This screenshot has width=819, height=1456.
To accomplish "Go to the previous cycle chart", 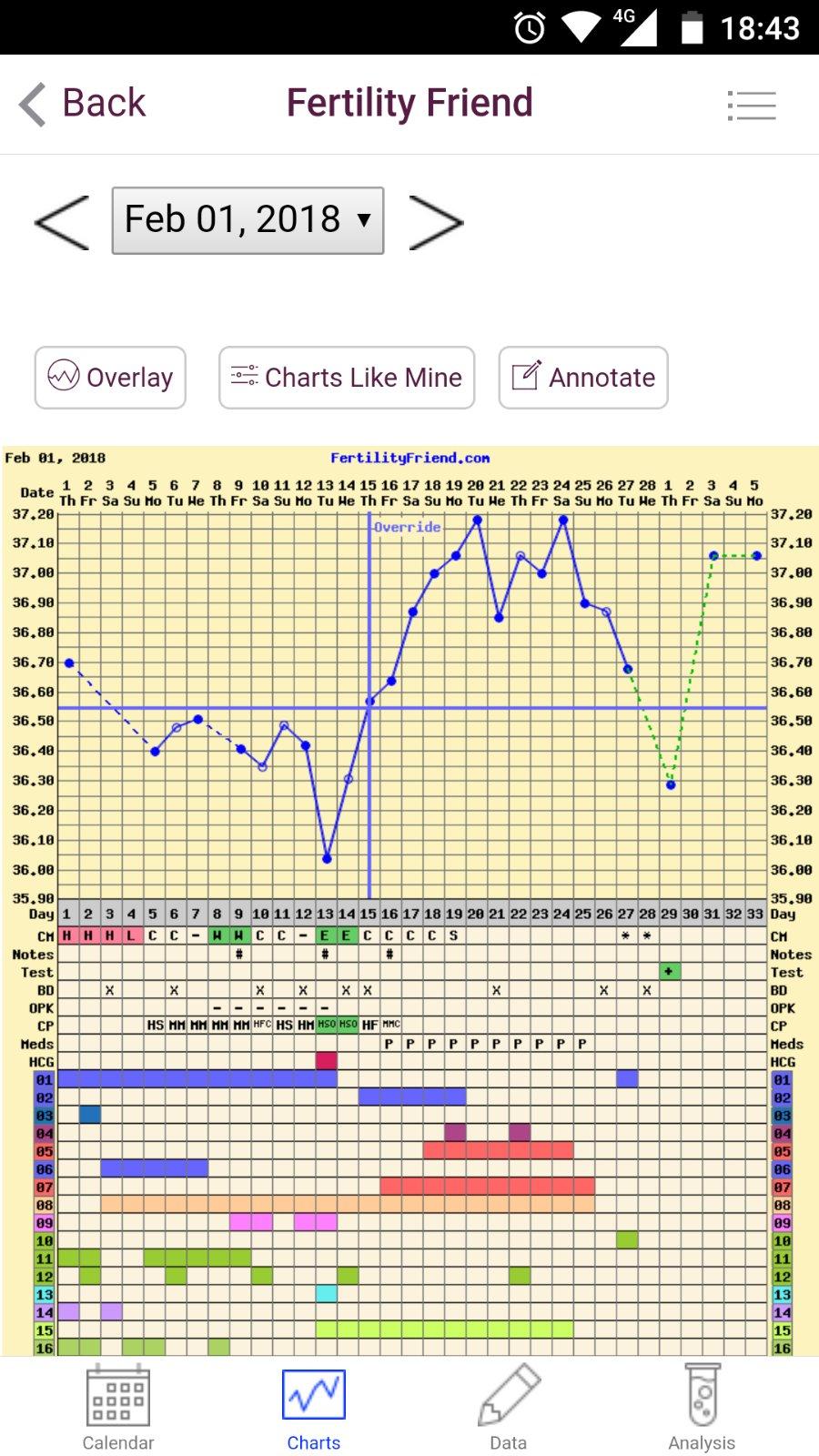I will (62, 221).
